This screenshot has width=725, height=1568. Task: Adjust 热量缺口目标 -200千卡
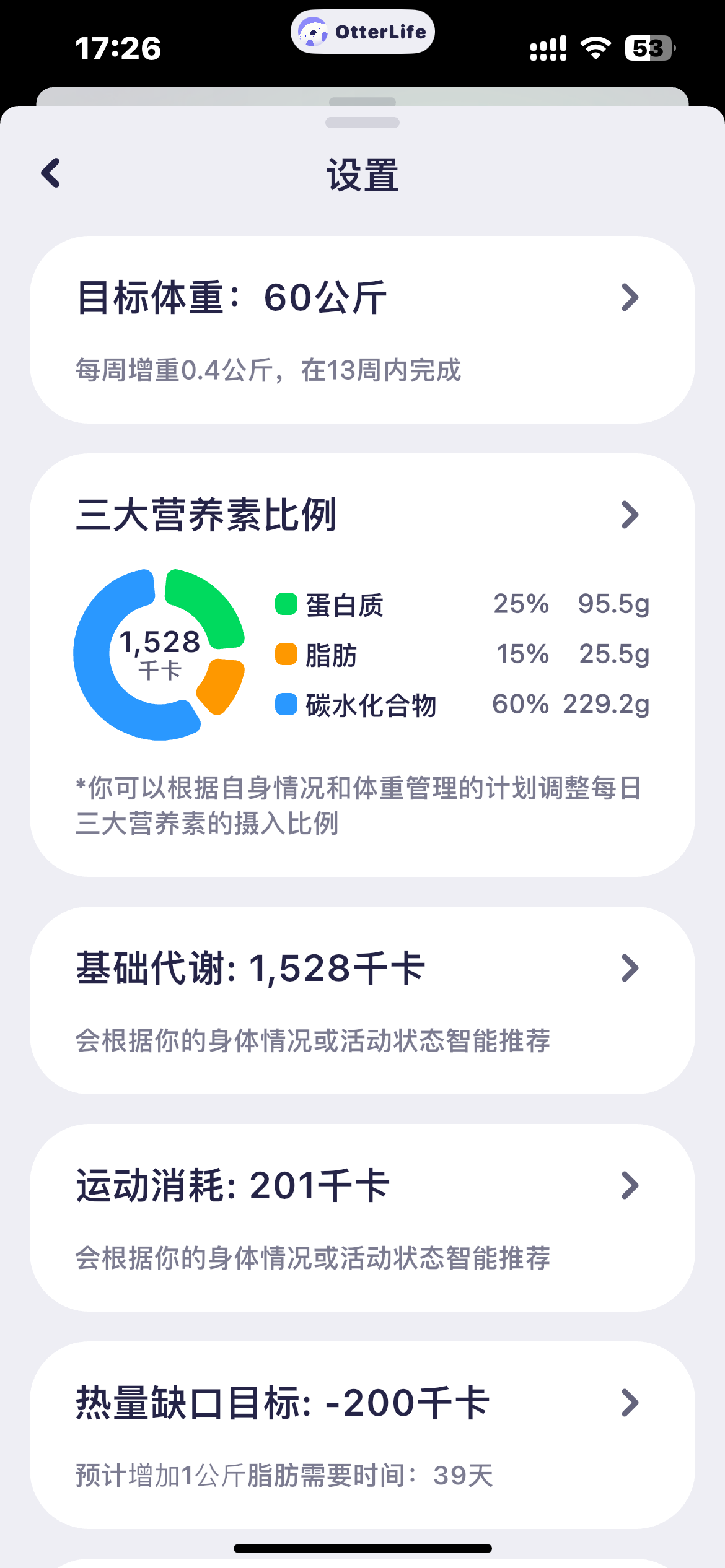tap(362, 1435)
